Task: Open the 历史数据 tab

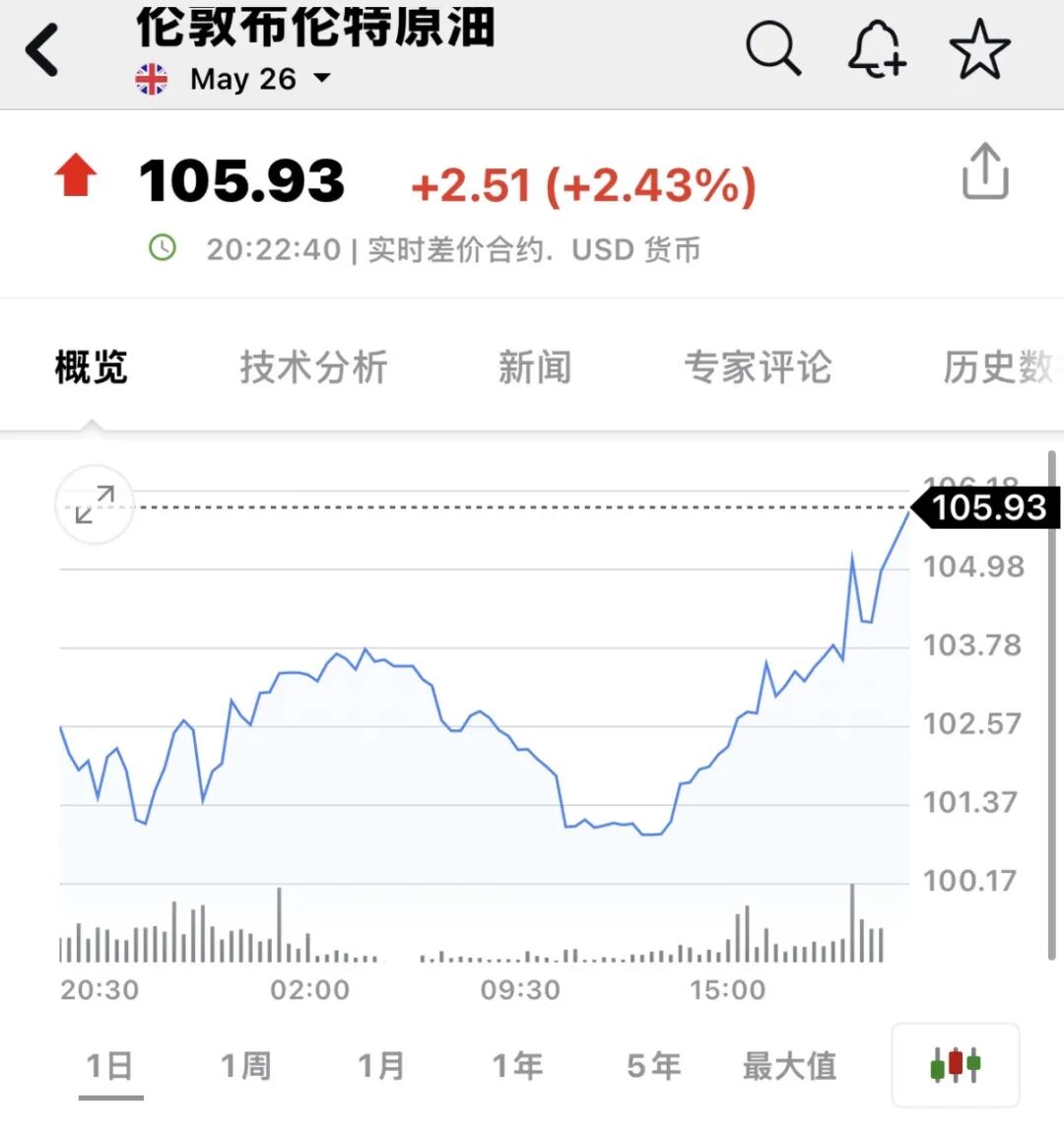Action: [1000, 368]
